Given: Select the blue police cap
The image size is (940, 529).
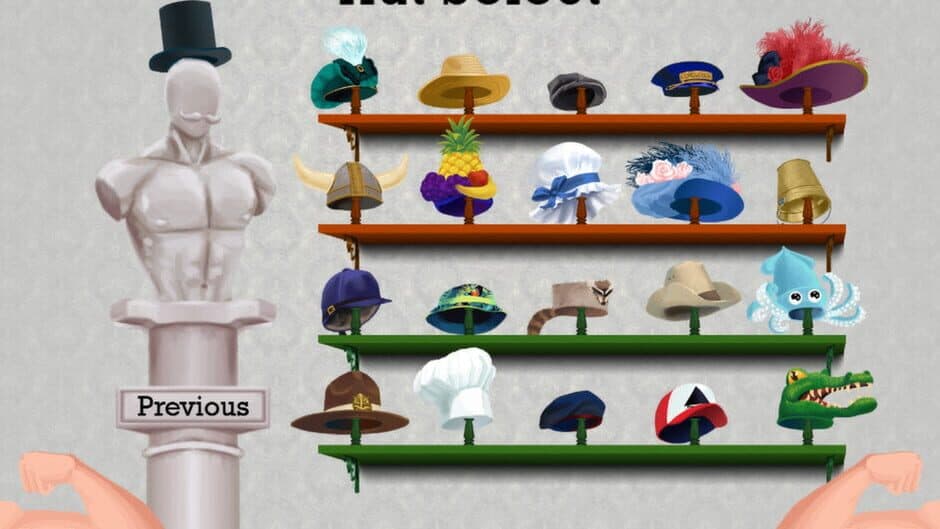Looking at the screenshot, I should click(687, 78).
